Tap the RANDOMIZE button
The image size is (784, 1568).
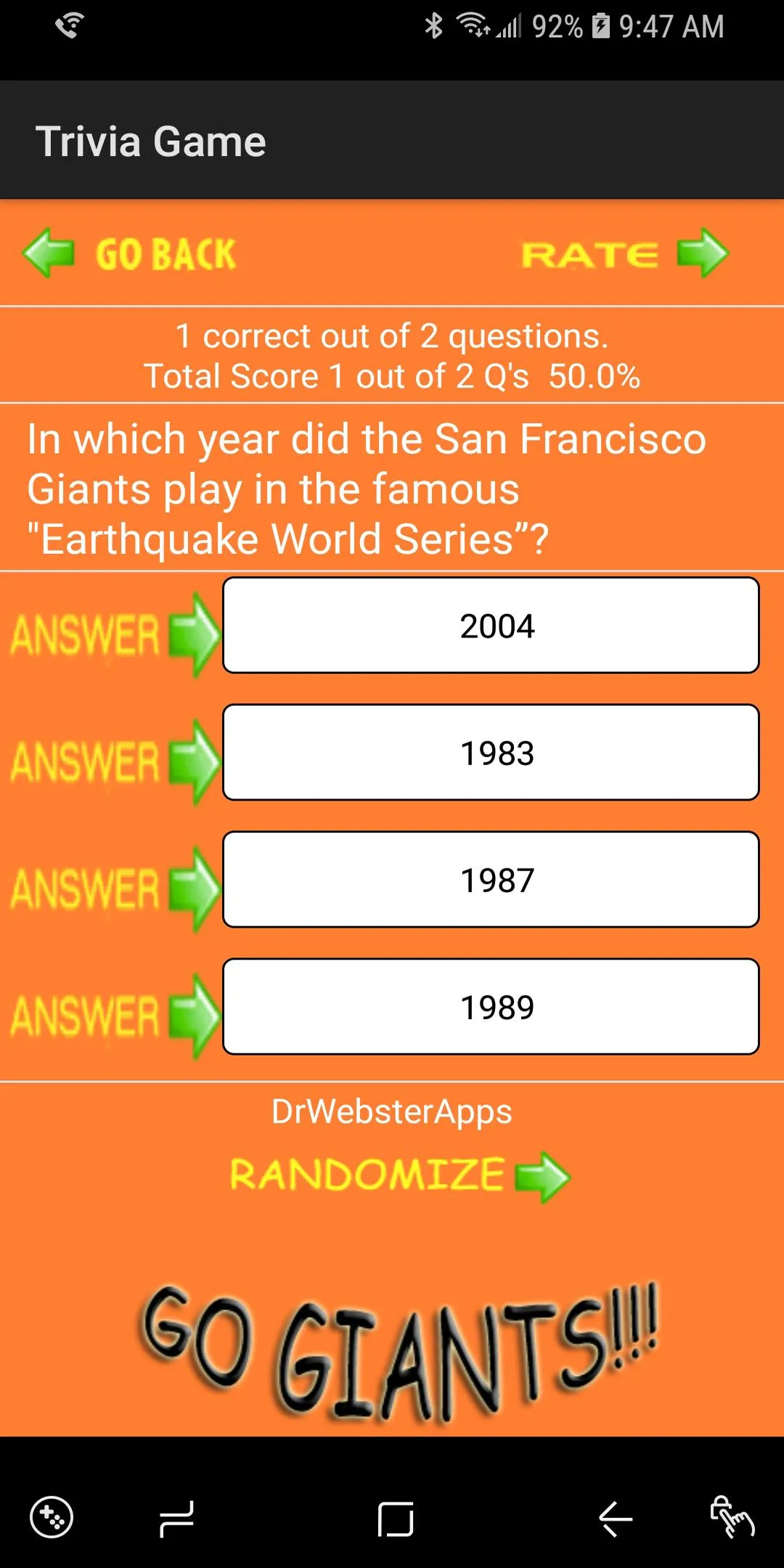tap(399, 1175)
